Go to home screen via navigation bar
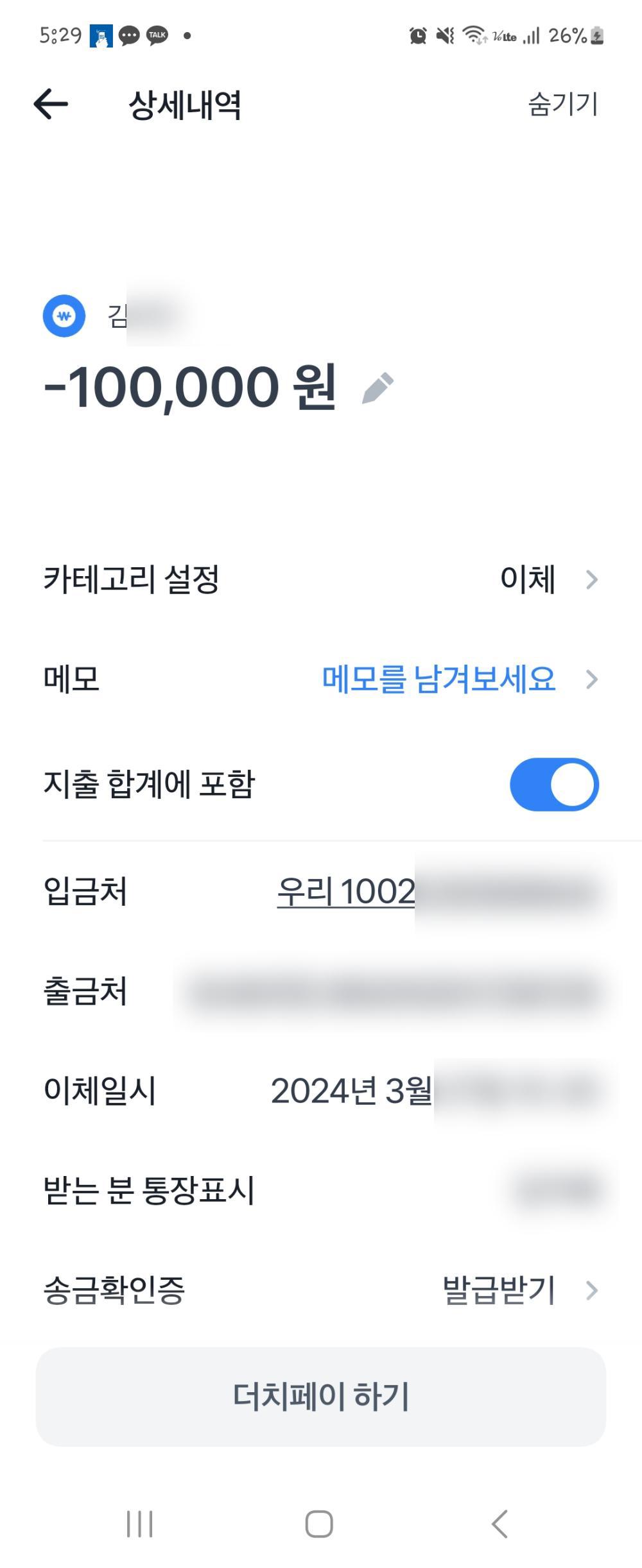 319,1524
